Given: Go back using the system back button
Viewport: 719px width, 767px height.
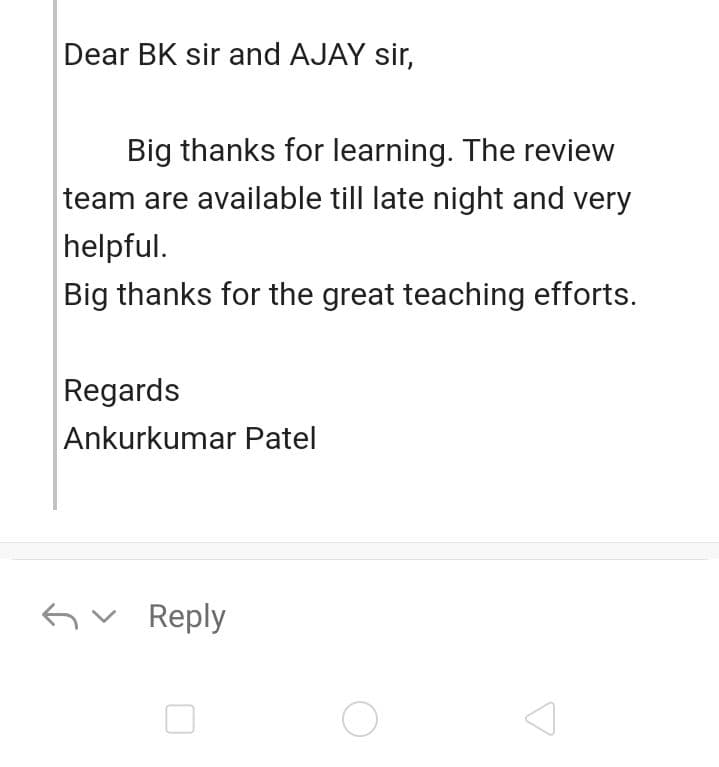Looking at the screenshot, I should (539, 718).
